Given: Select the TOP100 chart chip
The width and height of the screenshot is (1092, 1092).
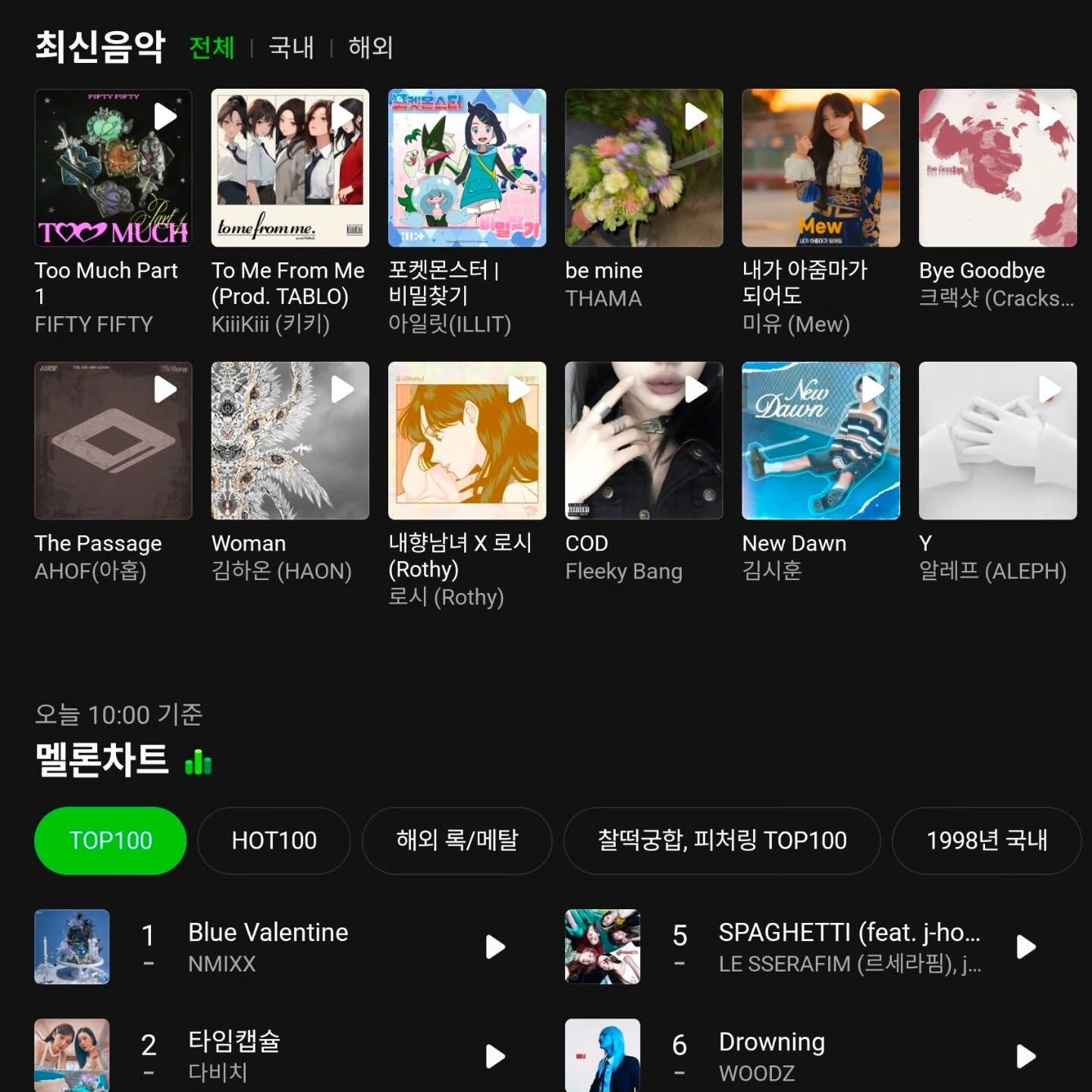Looking at the screenshot, I should point(111,840).
